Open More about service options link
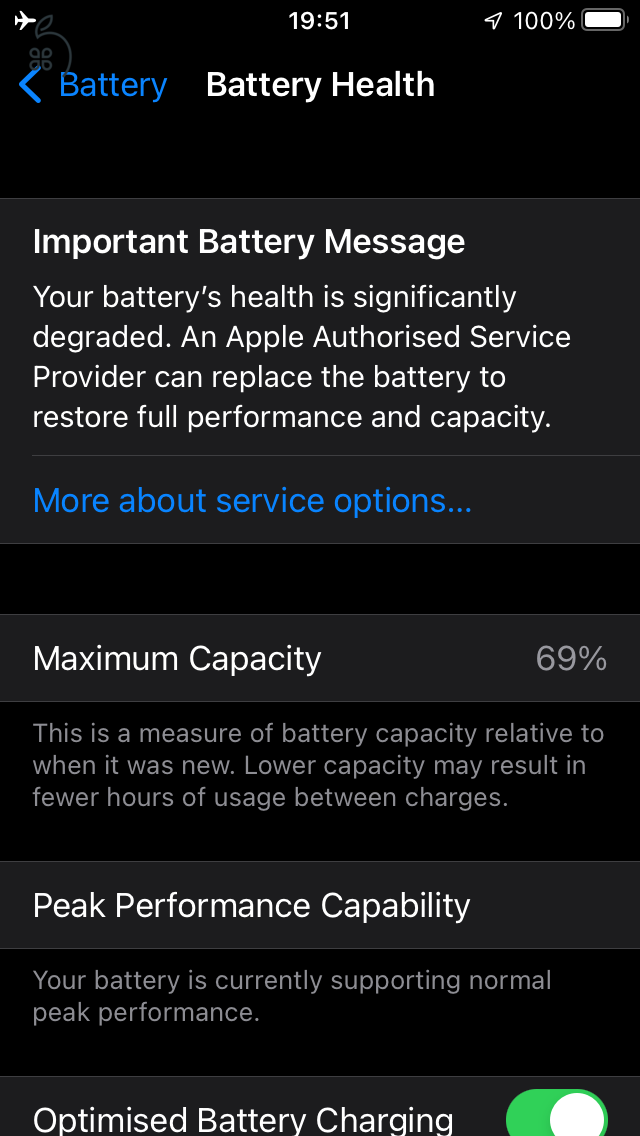The width and height of the screenshot is (640, 1136). click(252, 500)
